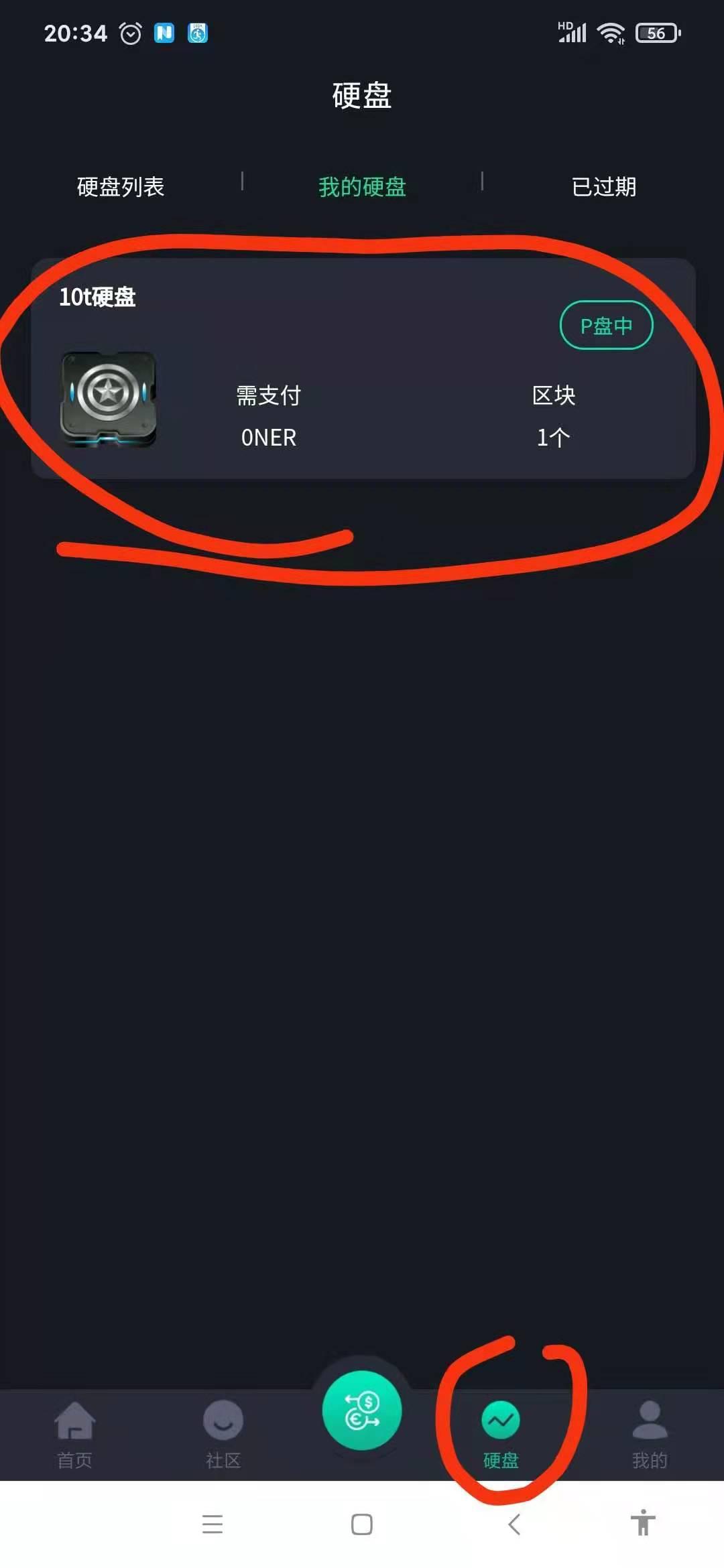Open the 已过期 tab

click(603, 186)
